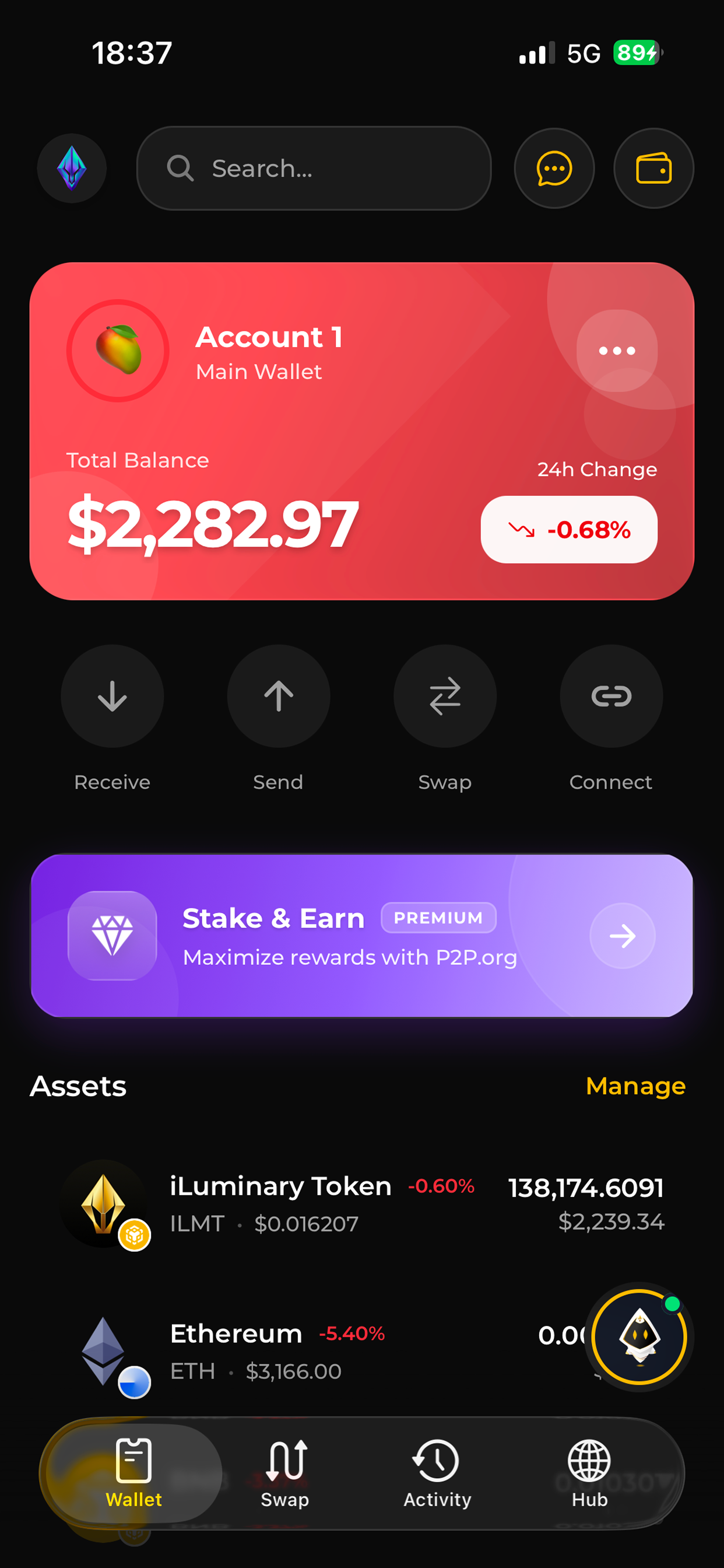This screenshot has height=1568, width=724.
Task: Open the floating mascot support bubble
Action: click(638, 1336)
